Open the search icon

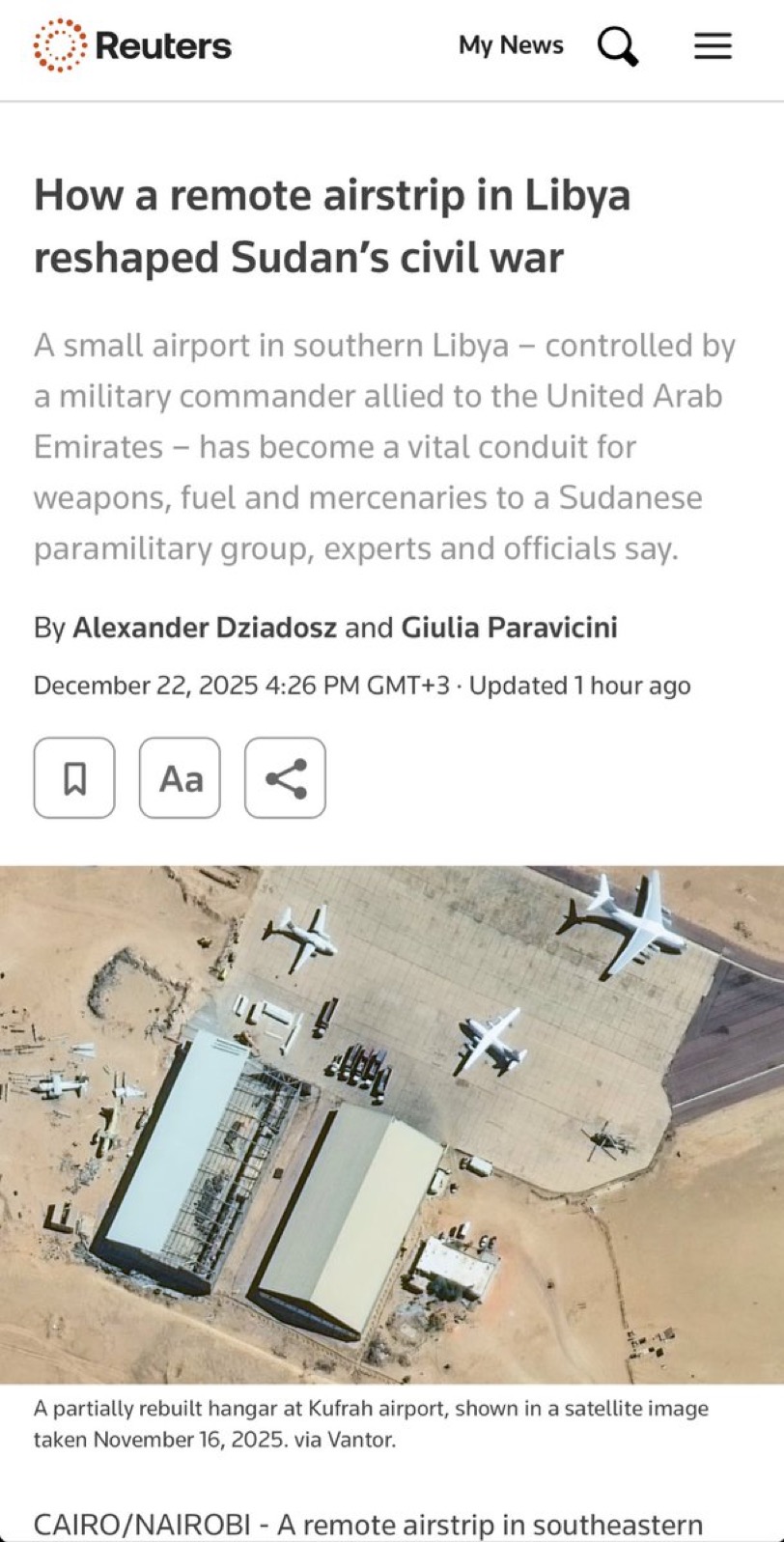(618, 45)
